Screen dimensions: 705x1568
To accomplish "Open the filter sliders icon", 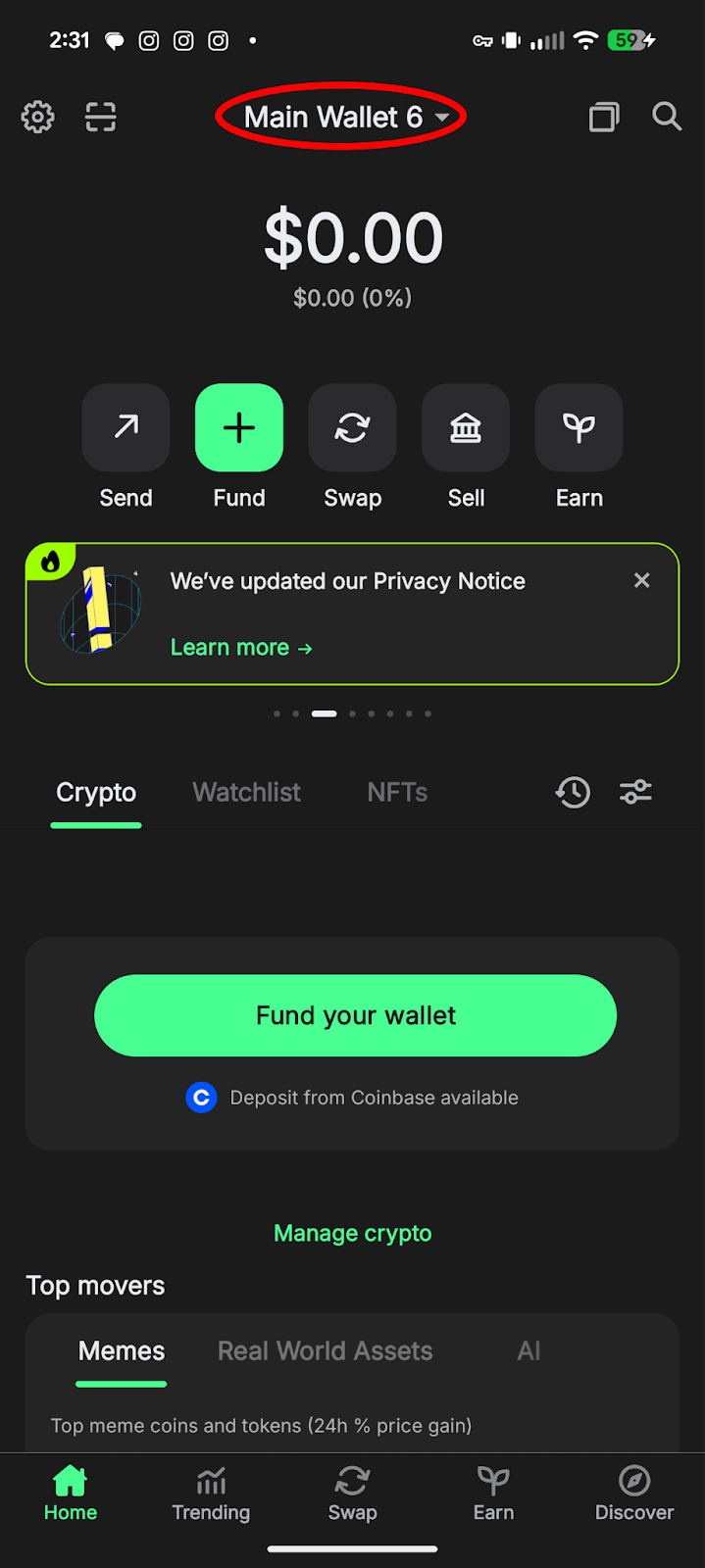I will 635,792.
